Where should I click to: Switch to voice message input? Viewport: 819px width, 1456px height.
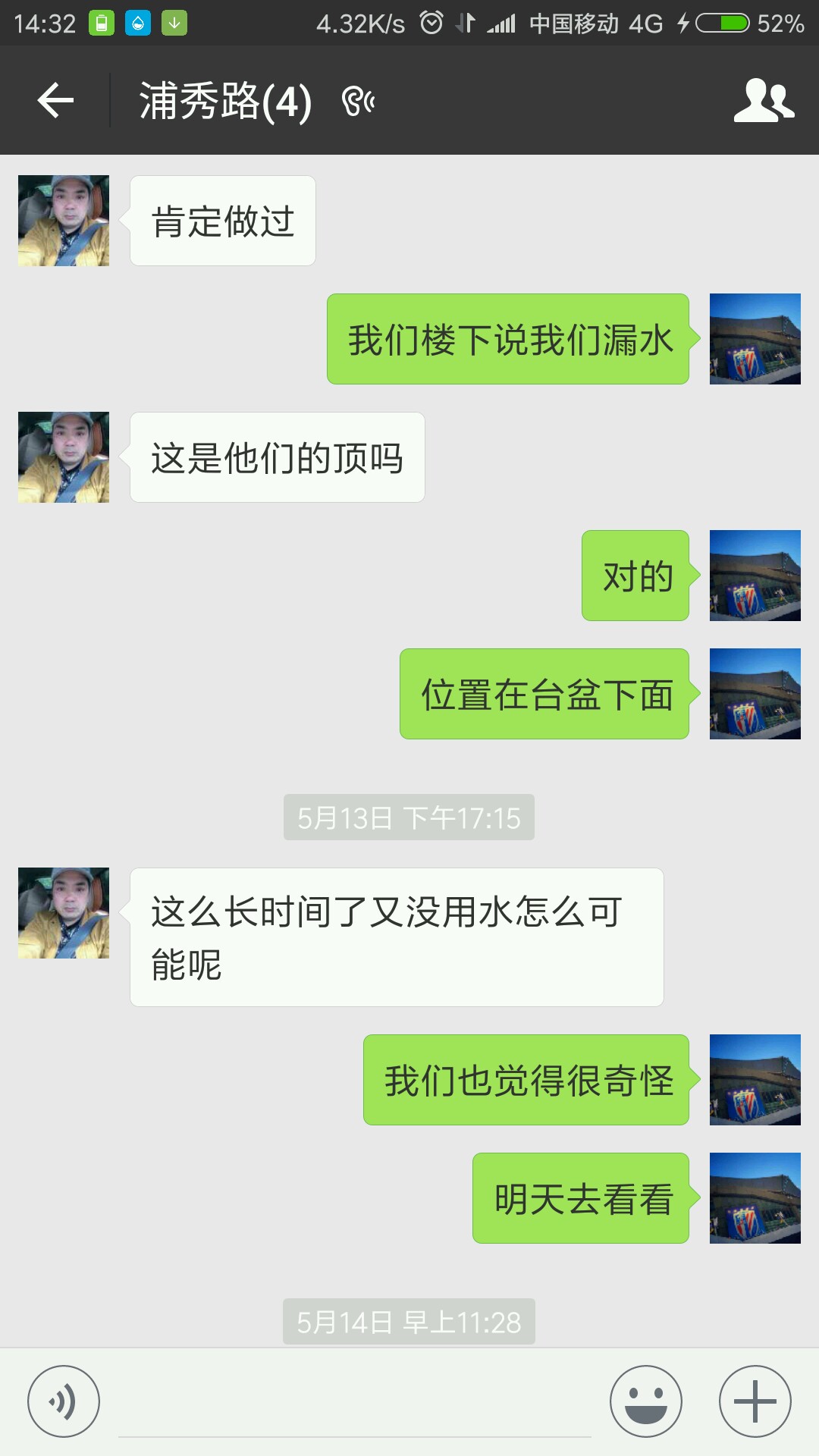(x=64, y=1401)
